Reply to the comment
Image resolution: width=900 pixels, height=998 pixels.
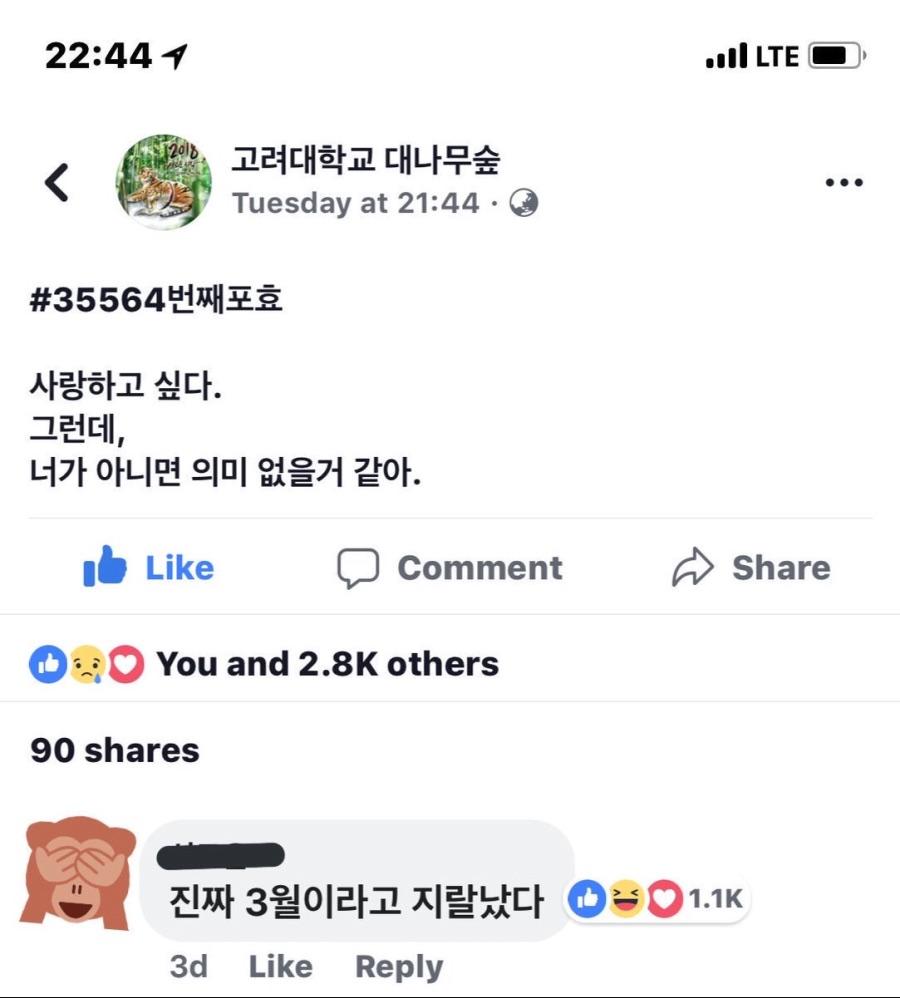pyautogui.click(x=399, y=967)
